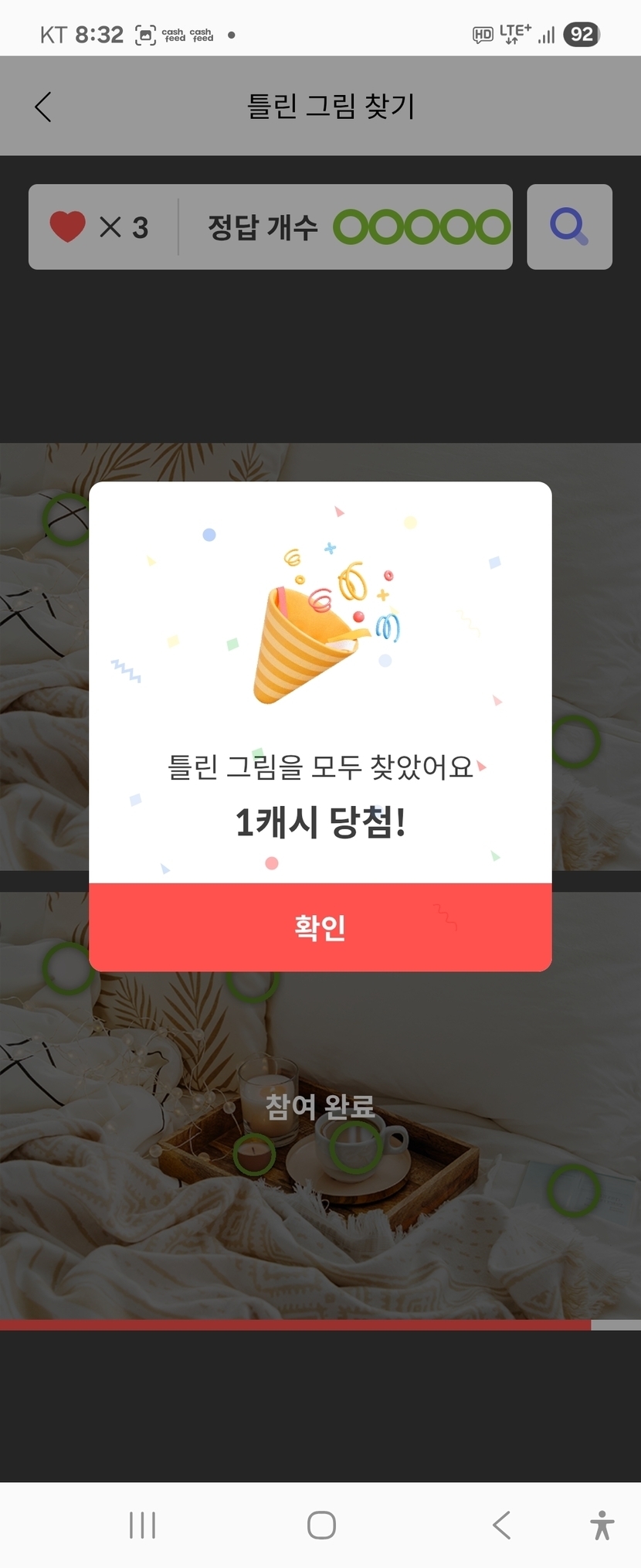Go back from 틀린 그림 찾기 screen
Screen dimensions: 641x1568
[43, 107]
